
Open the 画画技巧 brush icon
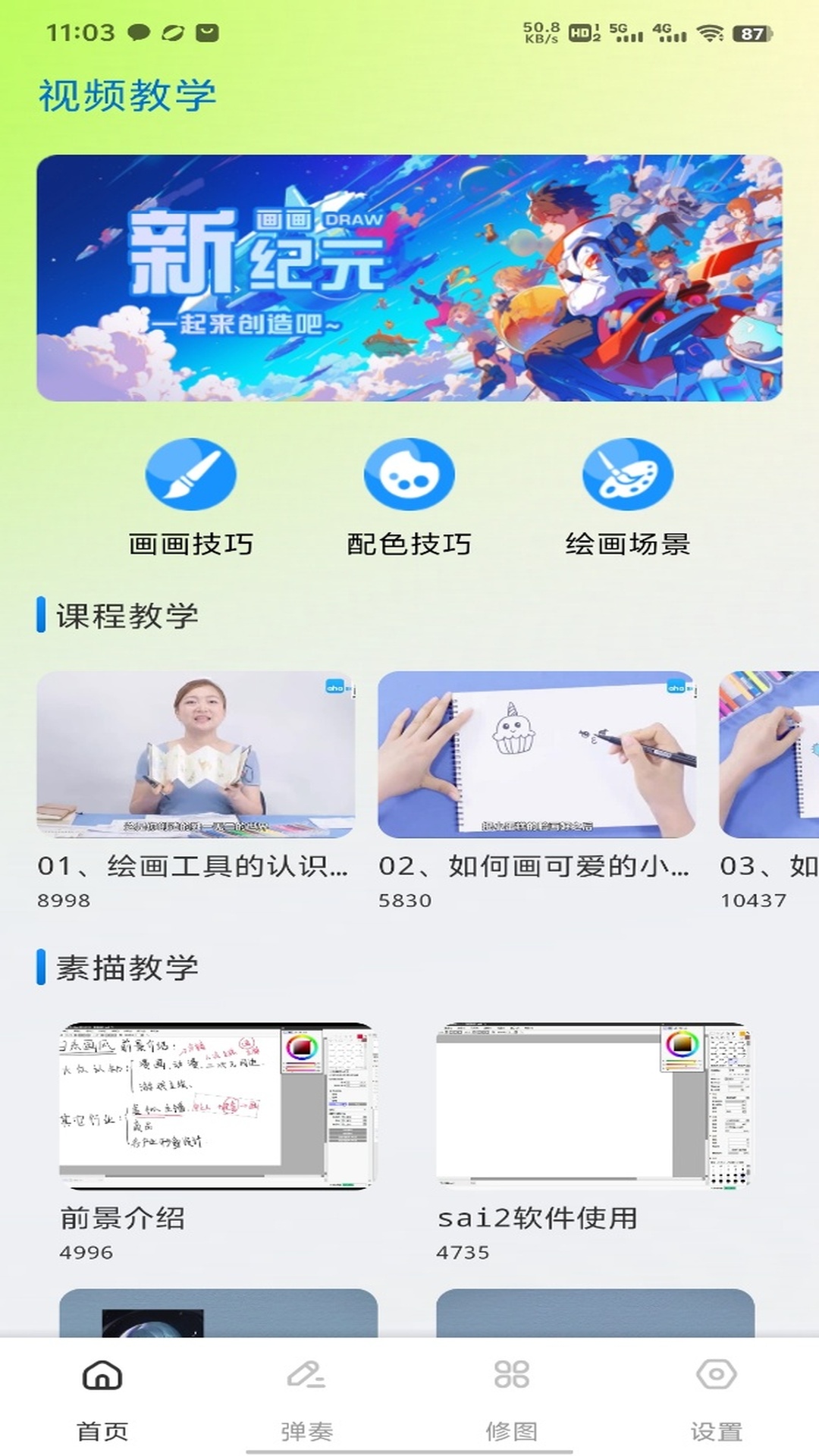pyautogui.click(x=191, y=474)
